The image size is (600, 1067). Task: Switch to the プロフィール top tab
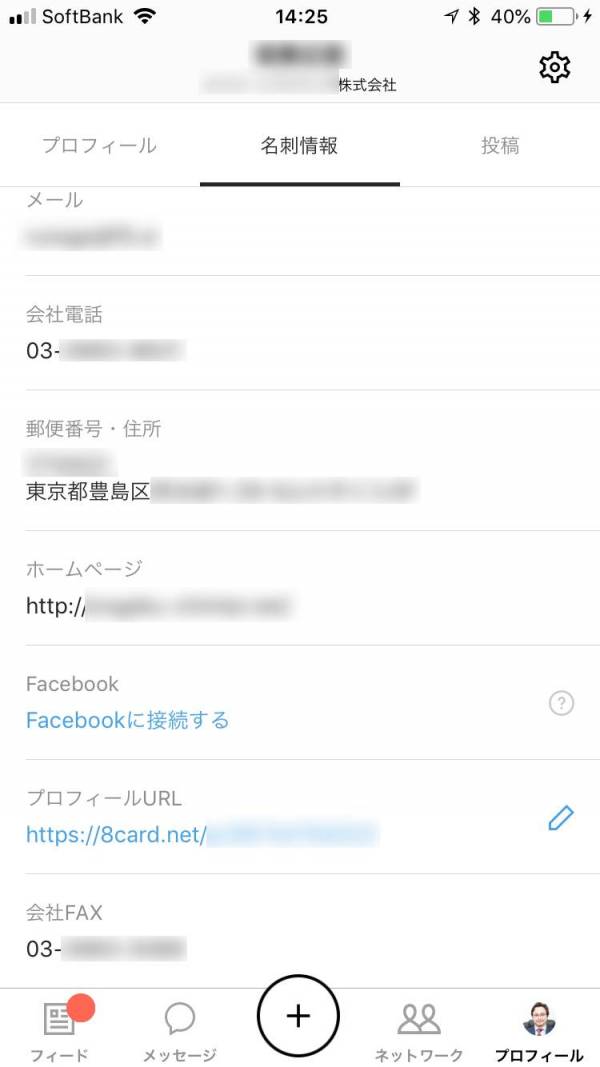click(x=99, y=146)
